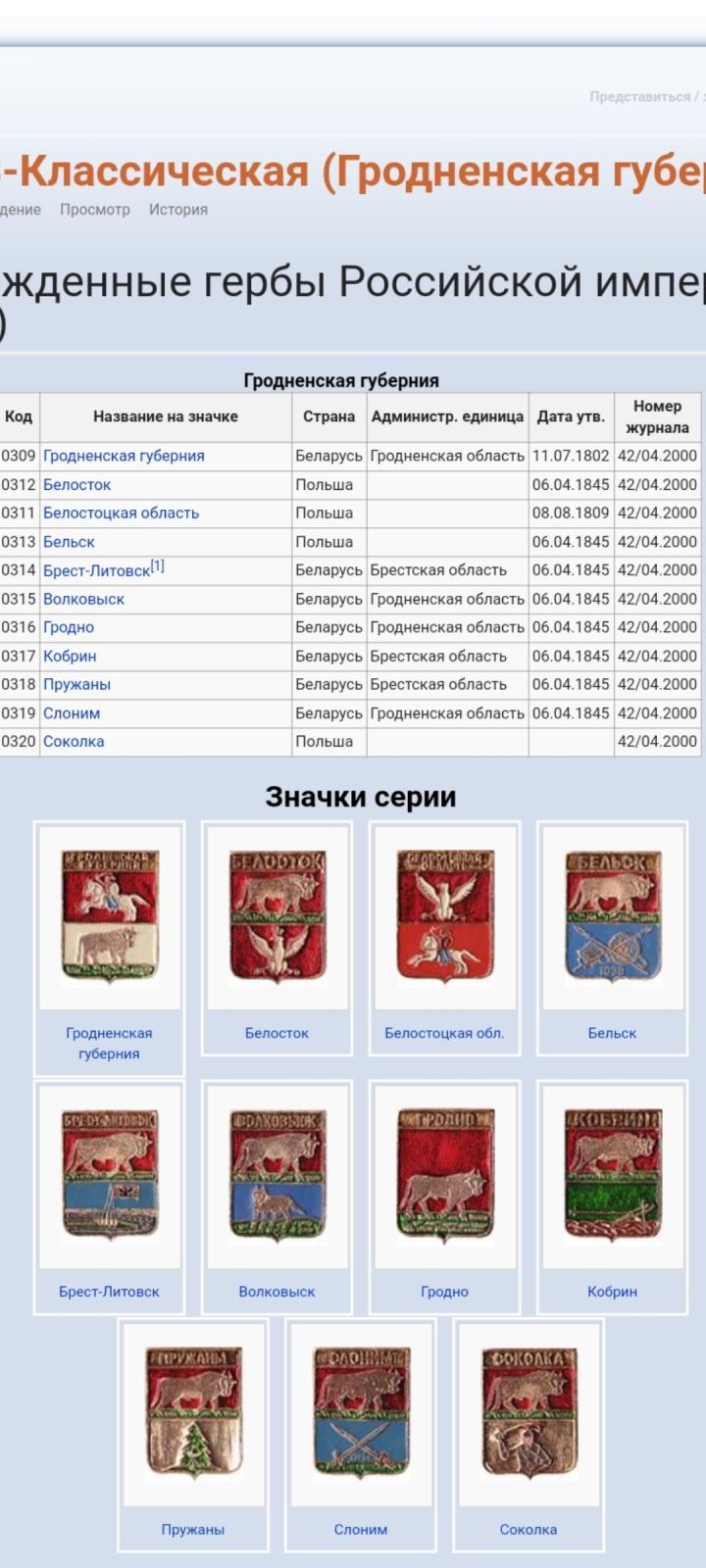The width and height of the screenshot is (706, 1568).
Task: Tap the Брест-Литовск link in table
Action: coord(96,570)
